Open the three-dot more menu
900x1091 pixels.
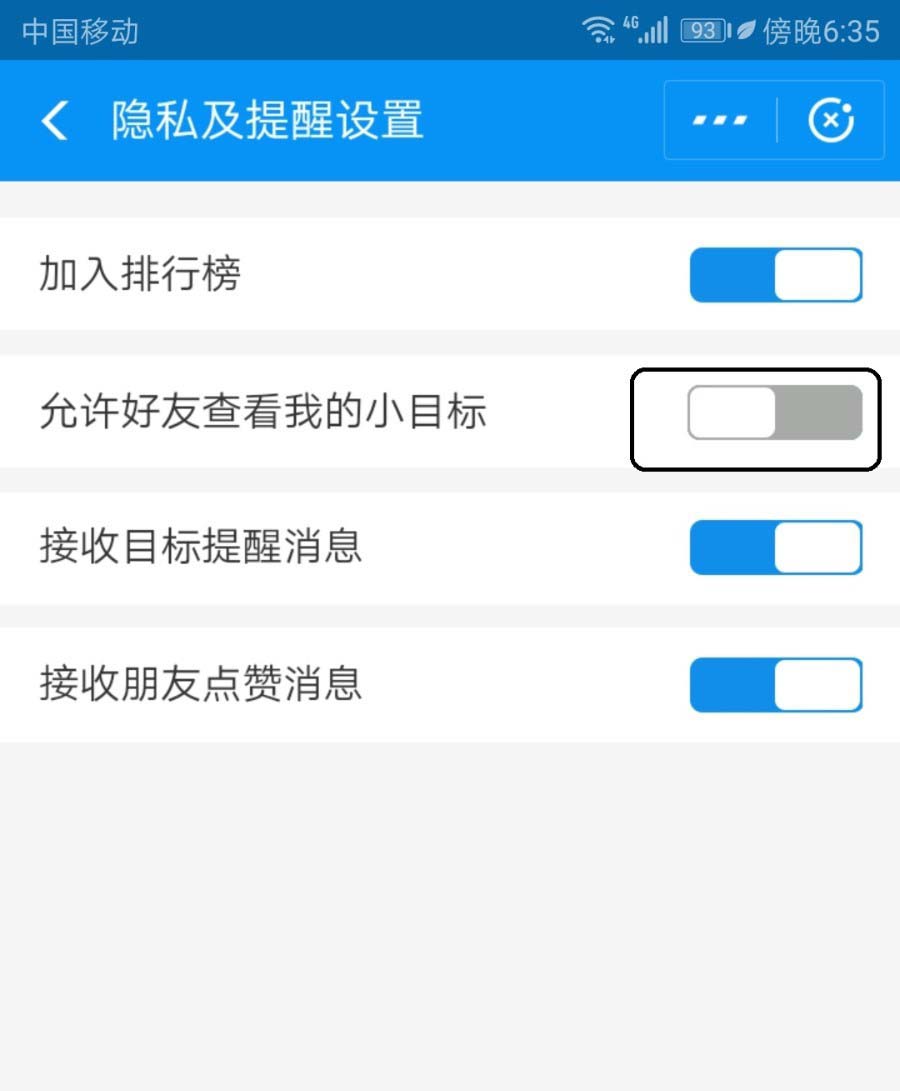pyautogui.click(x=721, y=121)
